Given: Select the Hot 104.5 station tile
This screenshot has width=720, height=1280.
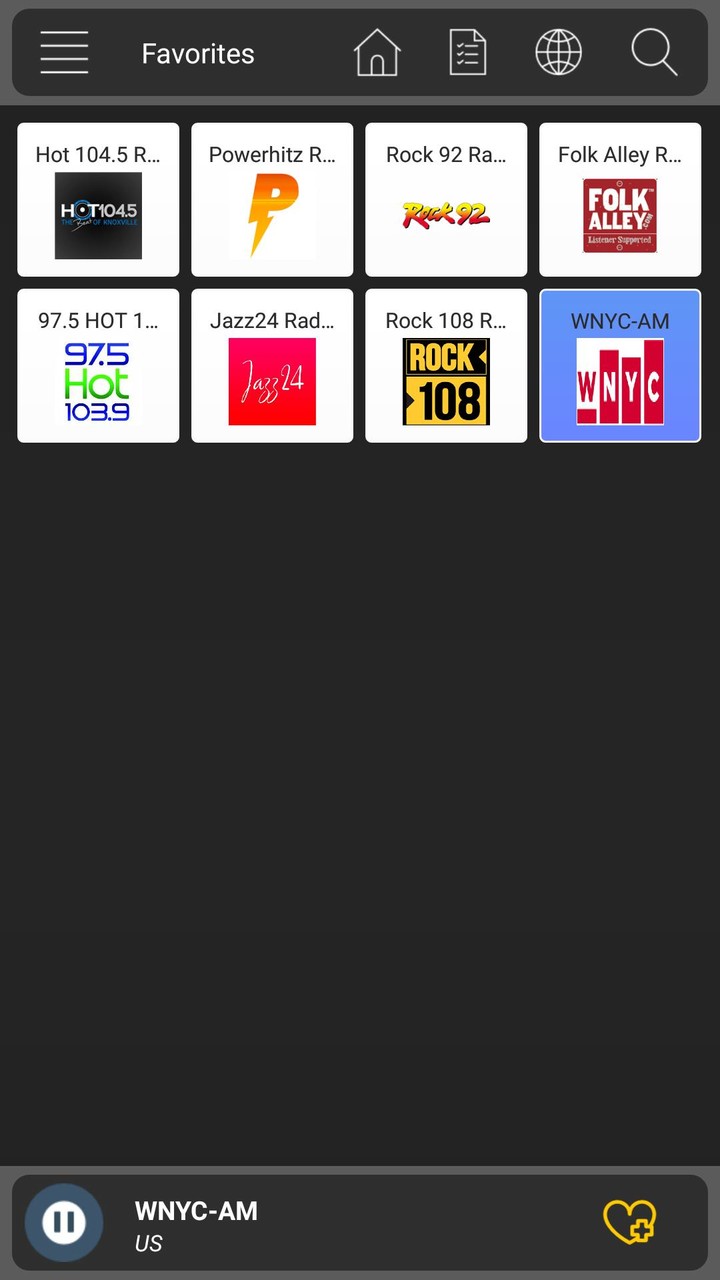Looking at the screenshot, I should (x=97, y=199).
